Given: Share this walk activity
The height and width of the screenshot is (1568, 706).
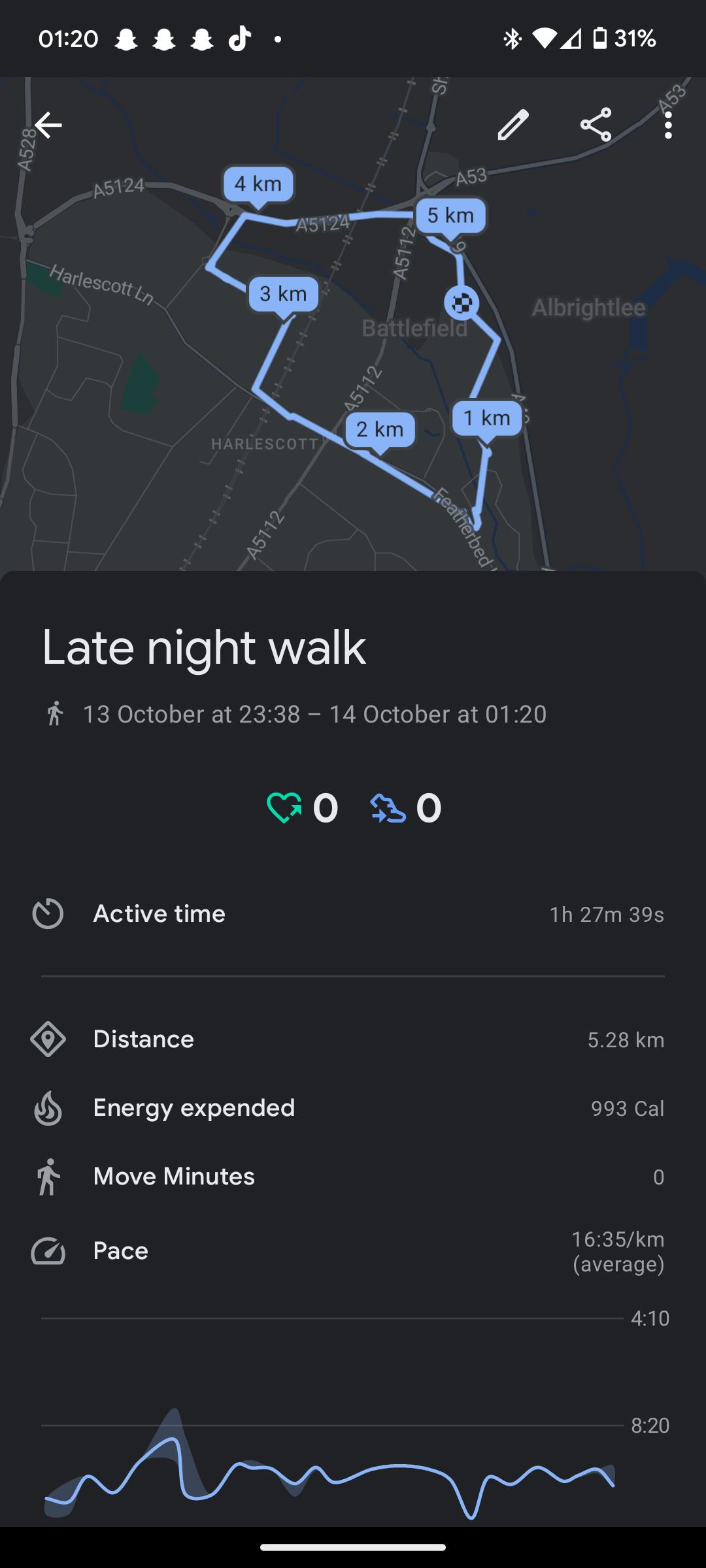Looking at the screenshot, I should (596, 125).
